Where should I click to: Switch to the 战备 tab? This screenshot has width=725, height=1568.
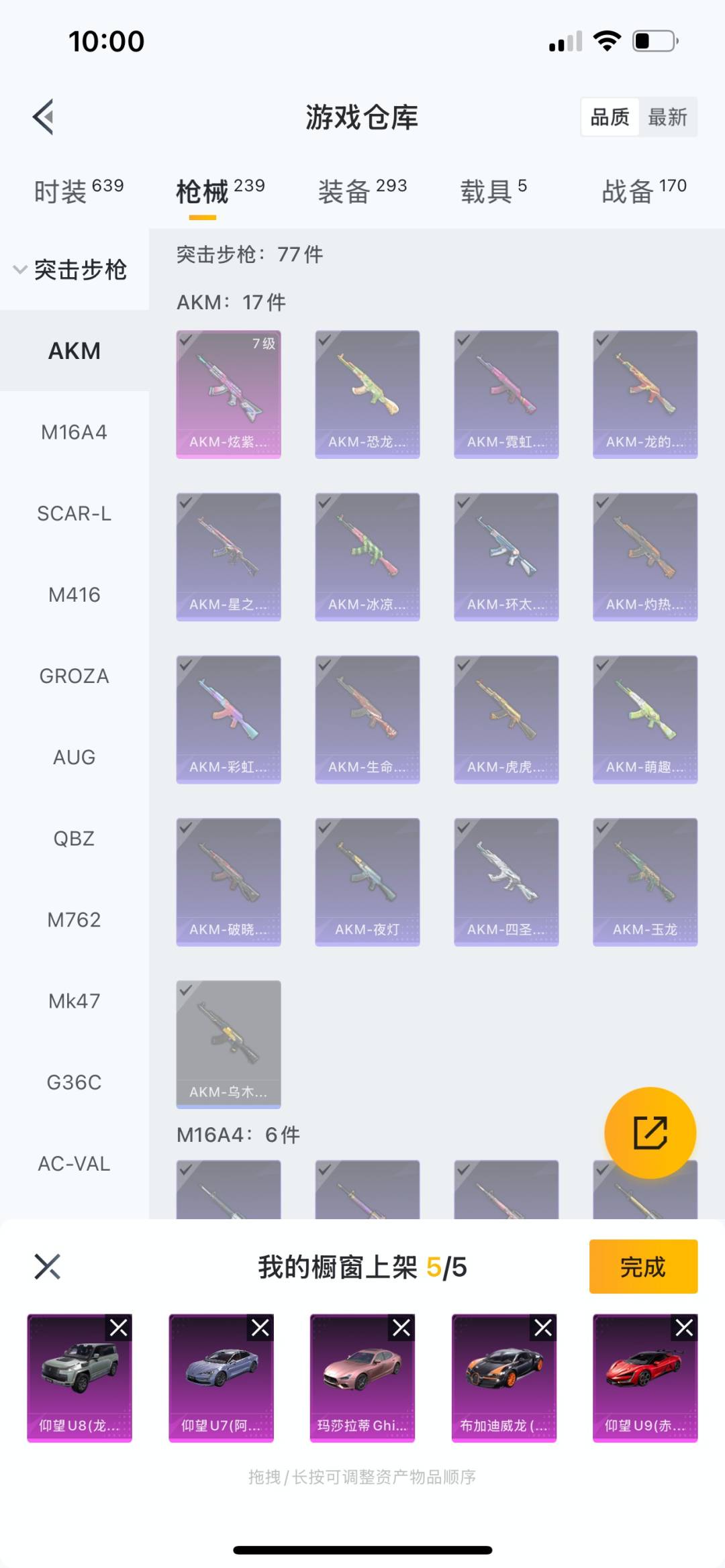(643, 191)
